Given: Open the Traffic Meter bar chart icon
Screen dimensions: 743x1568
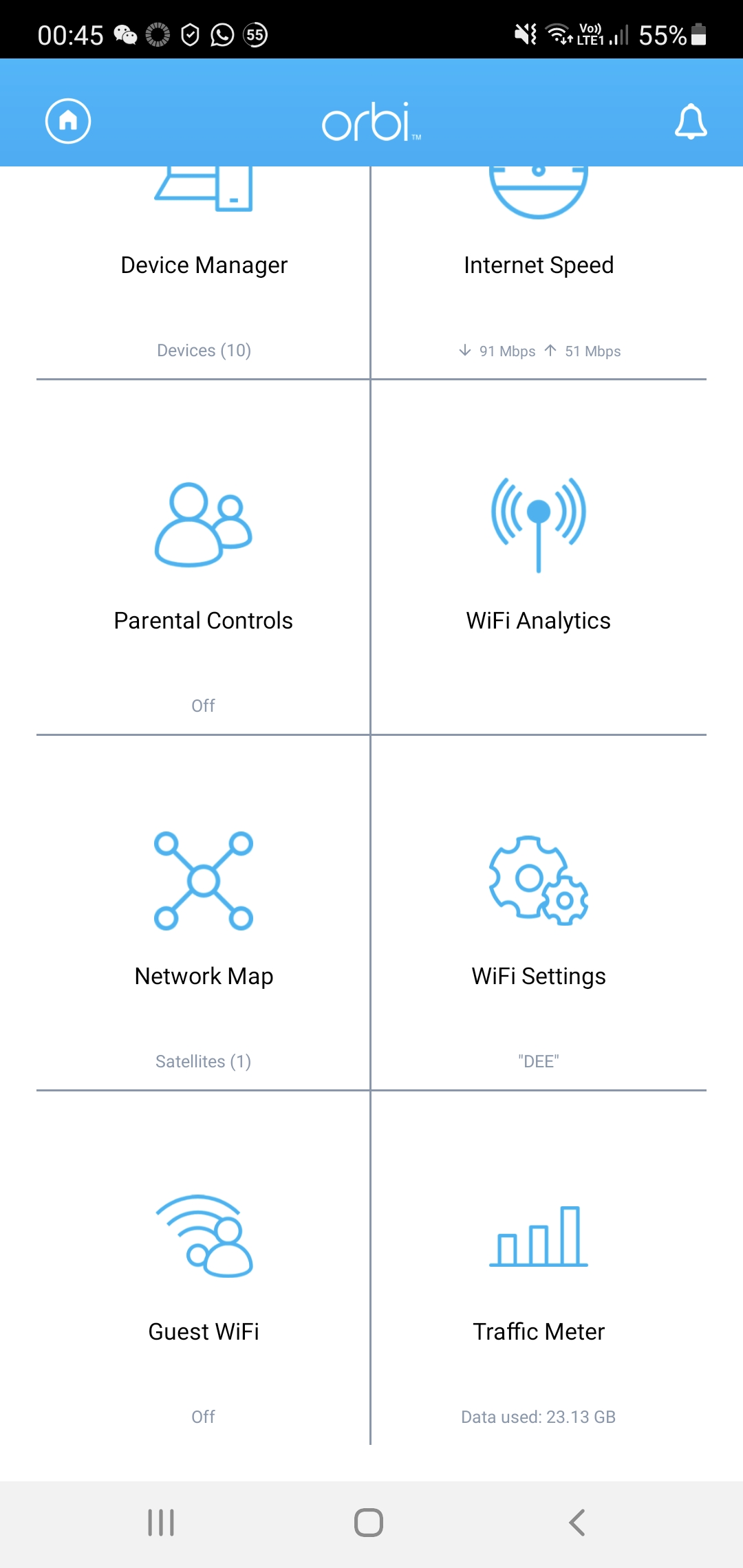Looking at the screenshot, I should click(539, 1238).
